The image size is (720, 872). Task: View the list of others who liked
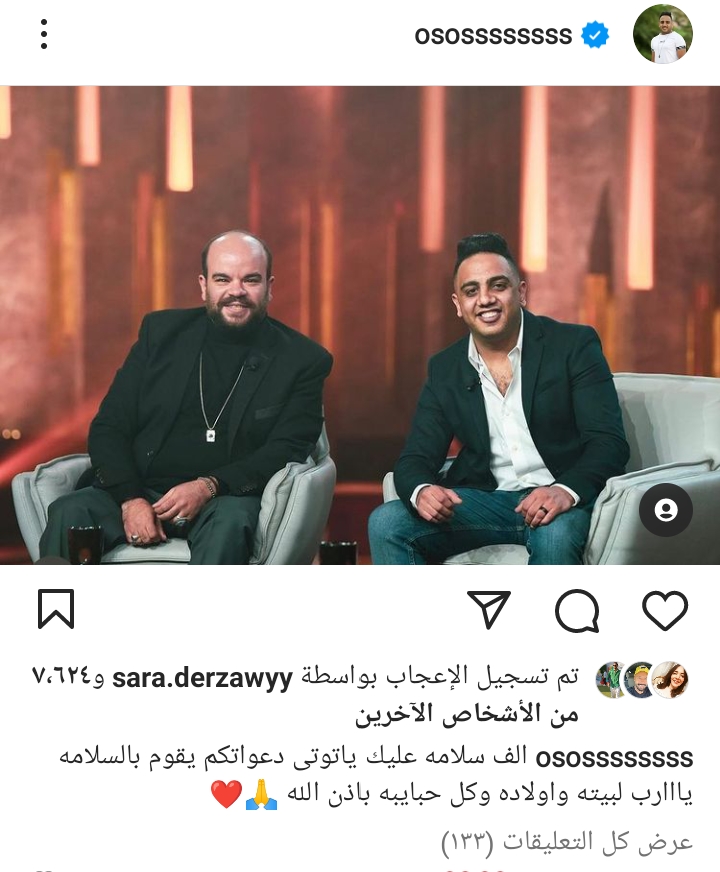[x=468, y=715]
